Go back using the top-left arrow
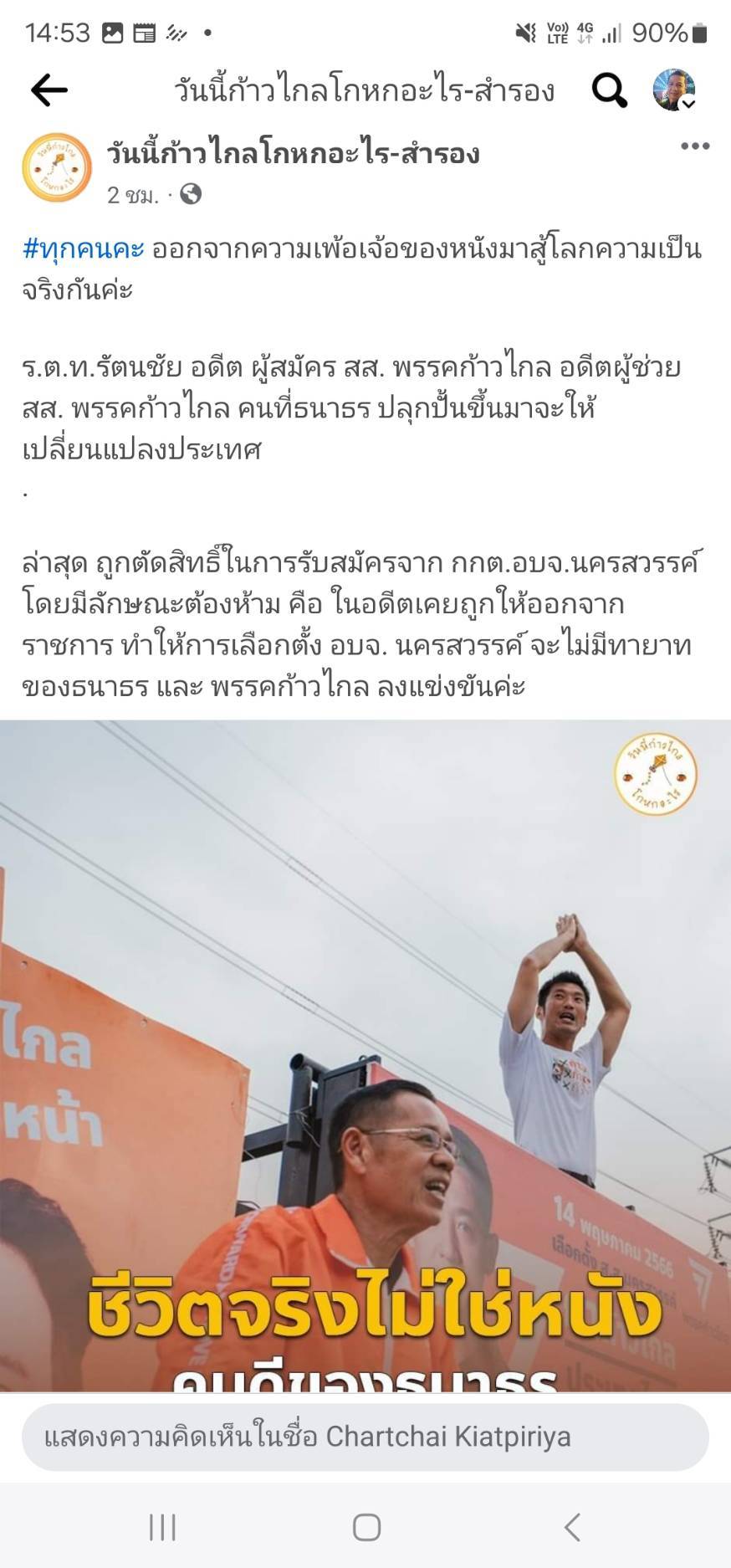The width and height of the screenshot is (731, 1568). (49, 90)
